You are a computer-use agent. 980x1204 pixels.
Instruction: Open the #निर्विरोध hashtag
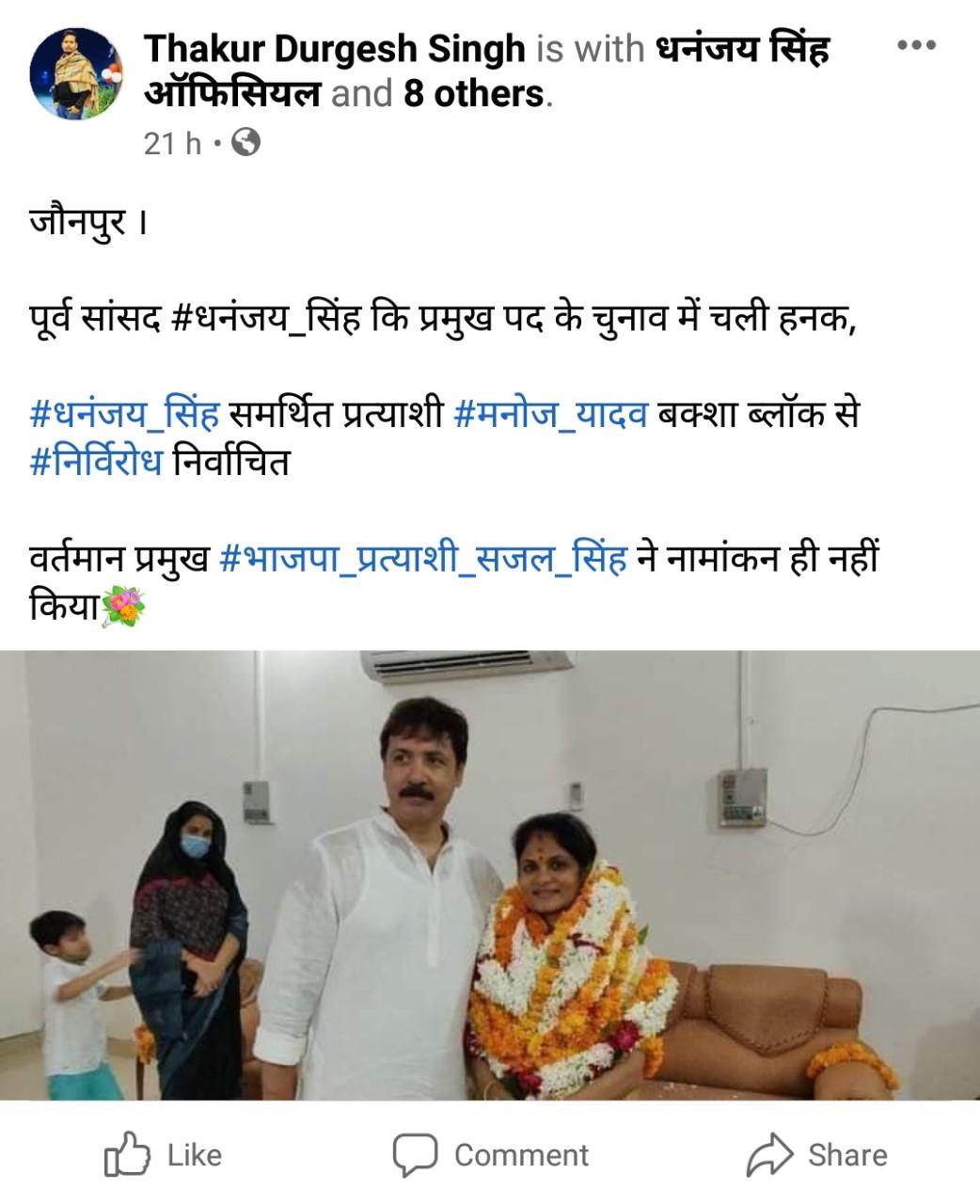(x=97, y=463)
